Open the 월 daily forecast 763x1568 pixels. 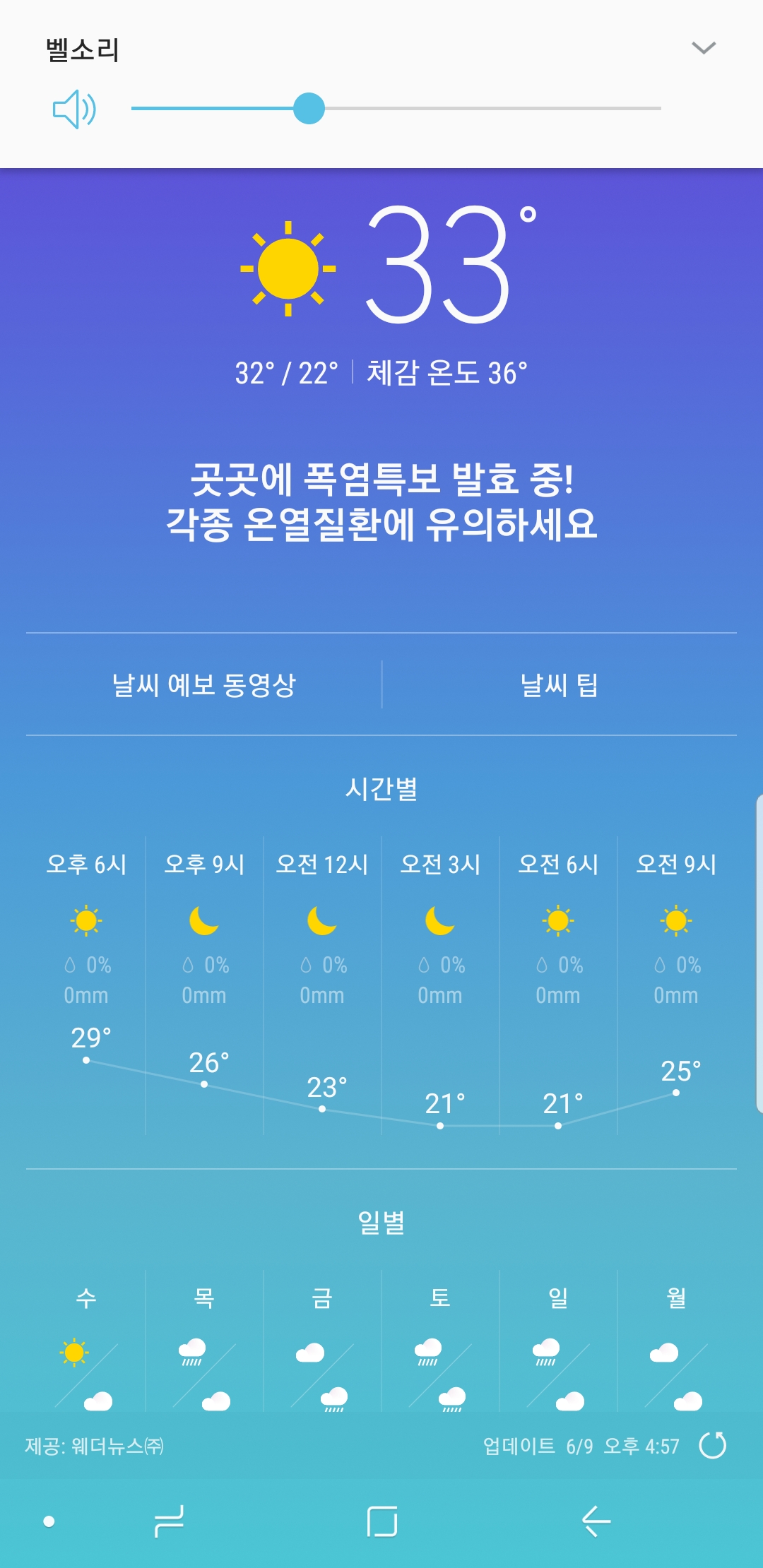(676, 1342)
